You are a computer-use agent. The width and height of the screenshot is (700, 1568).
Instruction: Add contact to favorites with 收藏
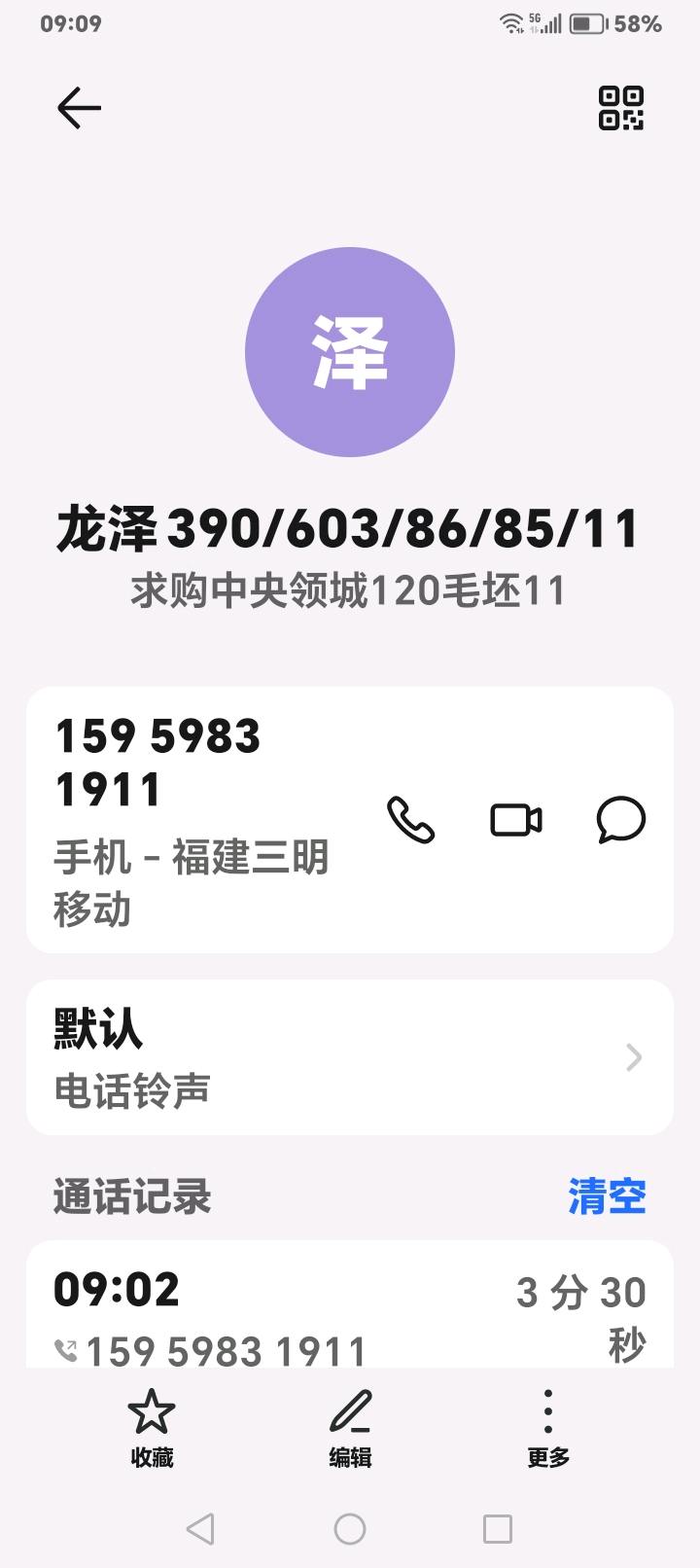tap(152, 1427)
